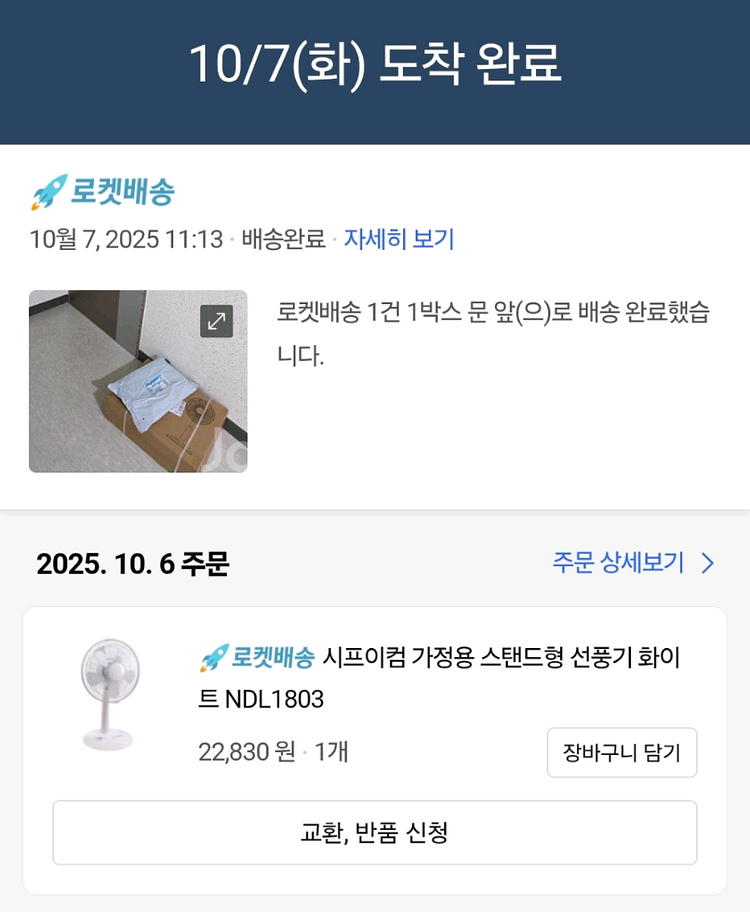The image size is (750, 912).
Task: Tap the 10/7(화) 도착 완료 header banner
Action: pyautogui.click(x=375, y=63)
